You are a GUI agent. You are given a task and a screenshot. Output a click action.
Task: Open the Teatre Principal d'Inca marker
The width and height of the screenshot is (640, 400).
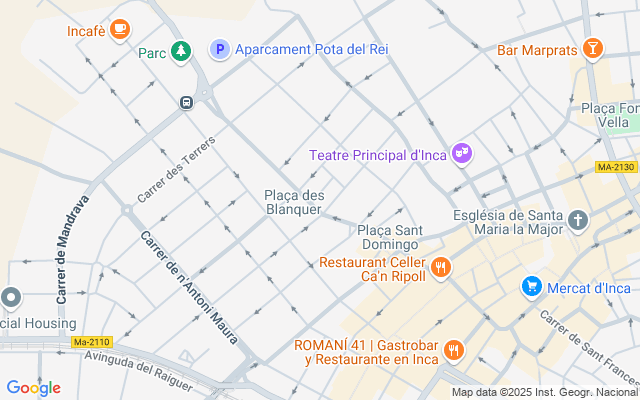coord(461,154)
